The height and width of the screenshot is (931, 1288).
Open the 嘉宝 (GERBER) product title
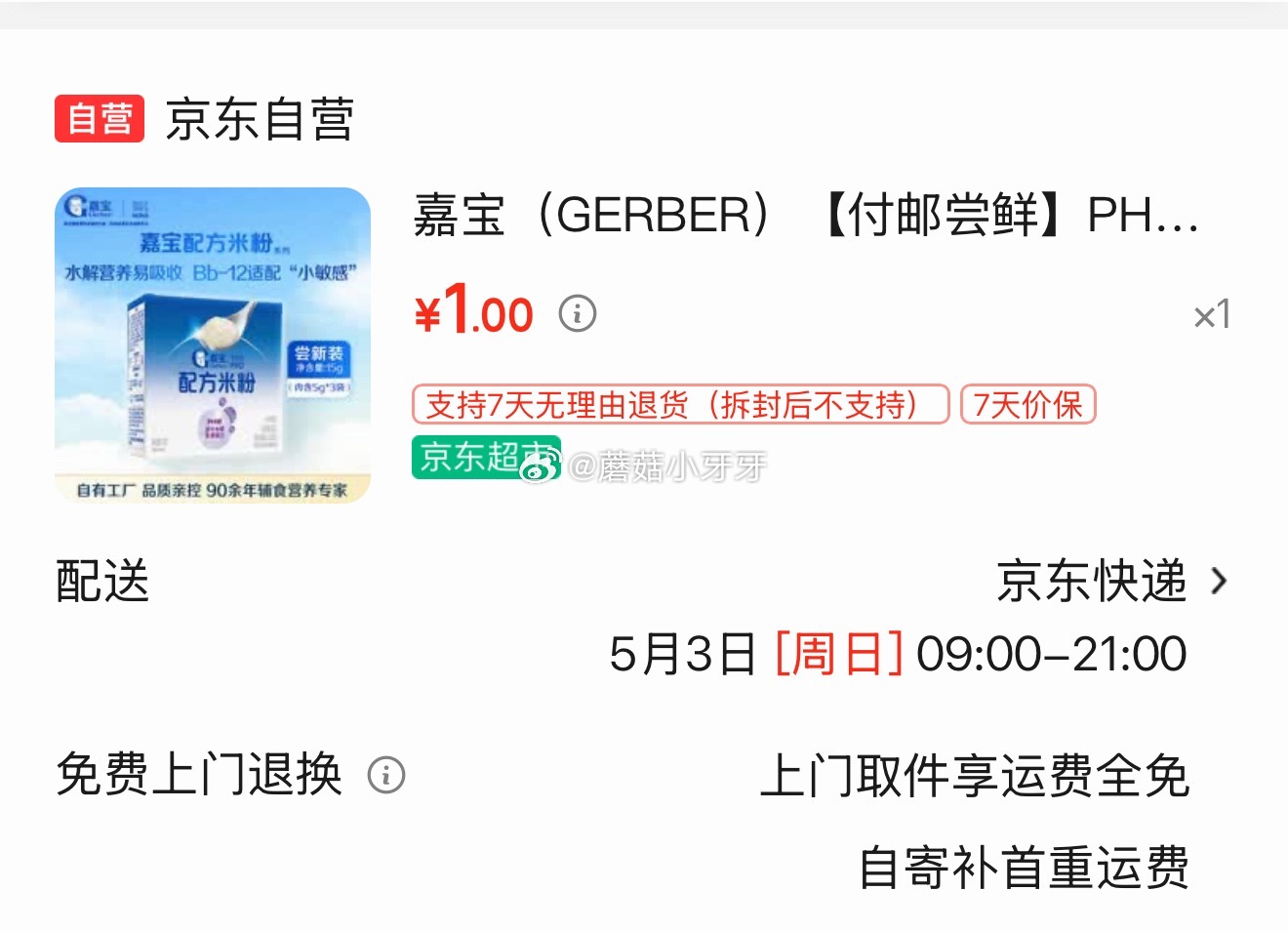[x=805, y=216]
